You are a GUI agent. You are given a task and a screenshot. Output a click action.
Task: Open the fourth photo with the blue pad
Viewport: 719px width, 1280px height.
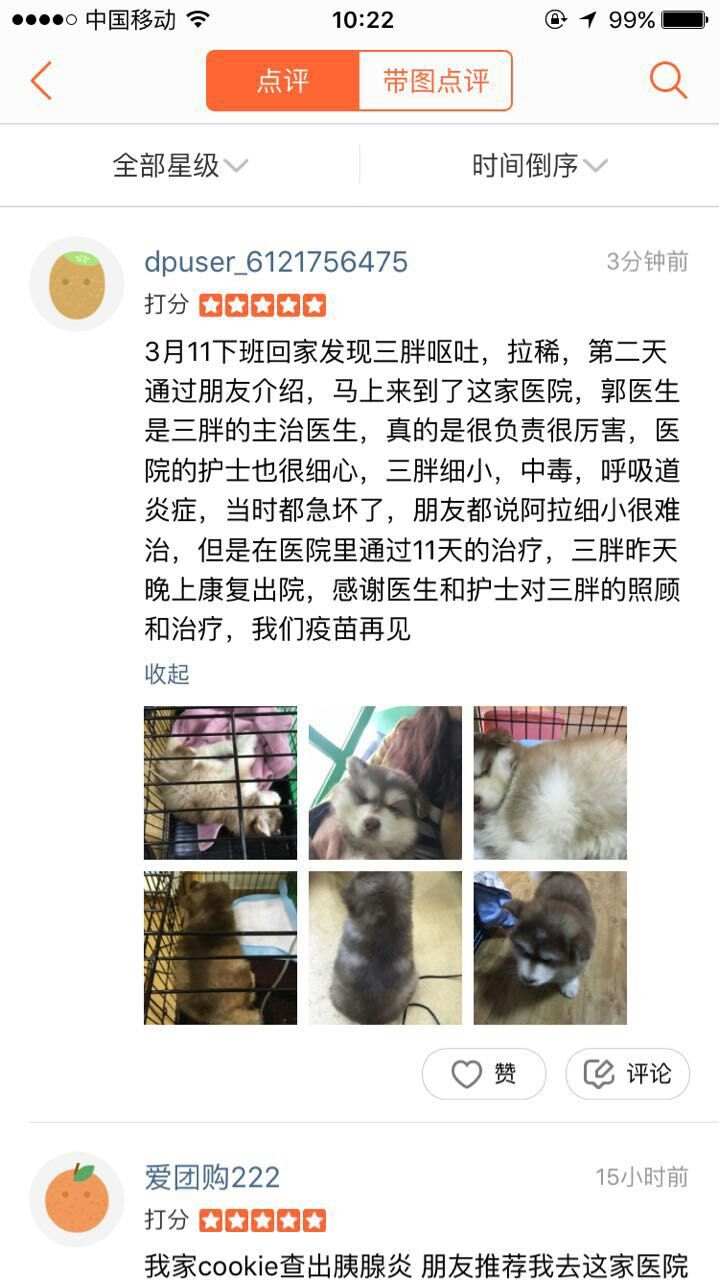(x=220, y=947)
